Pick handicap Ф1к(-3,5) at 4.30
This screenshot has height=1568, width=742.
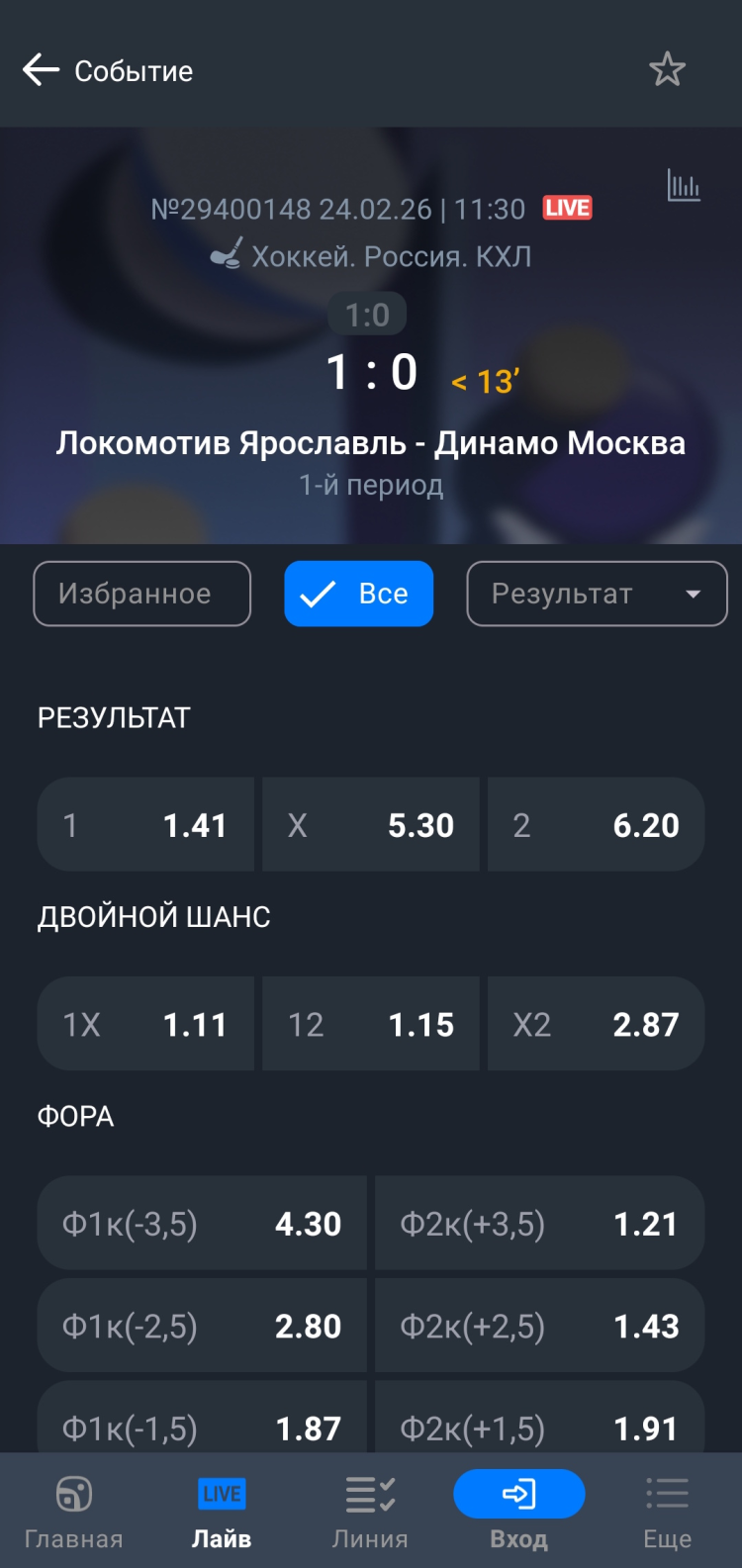202,1224
